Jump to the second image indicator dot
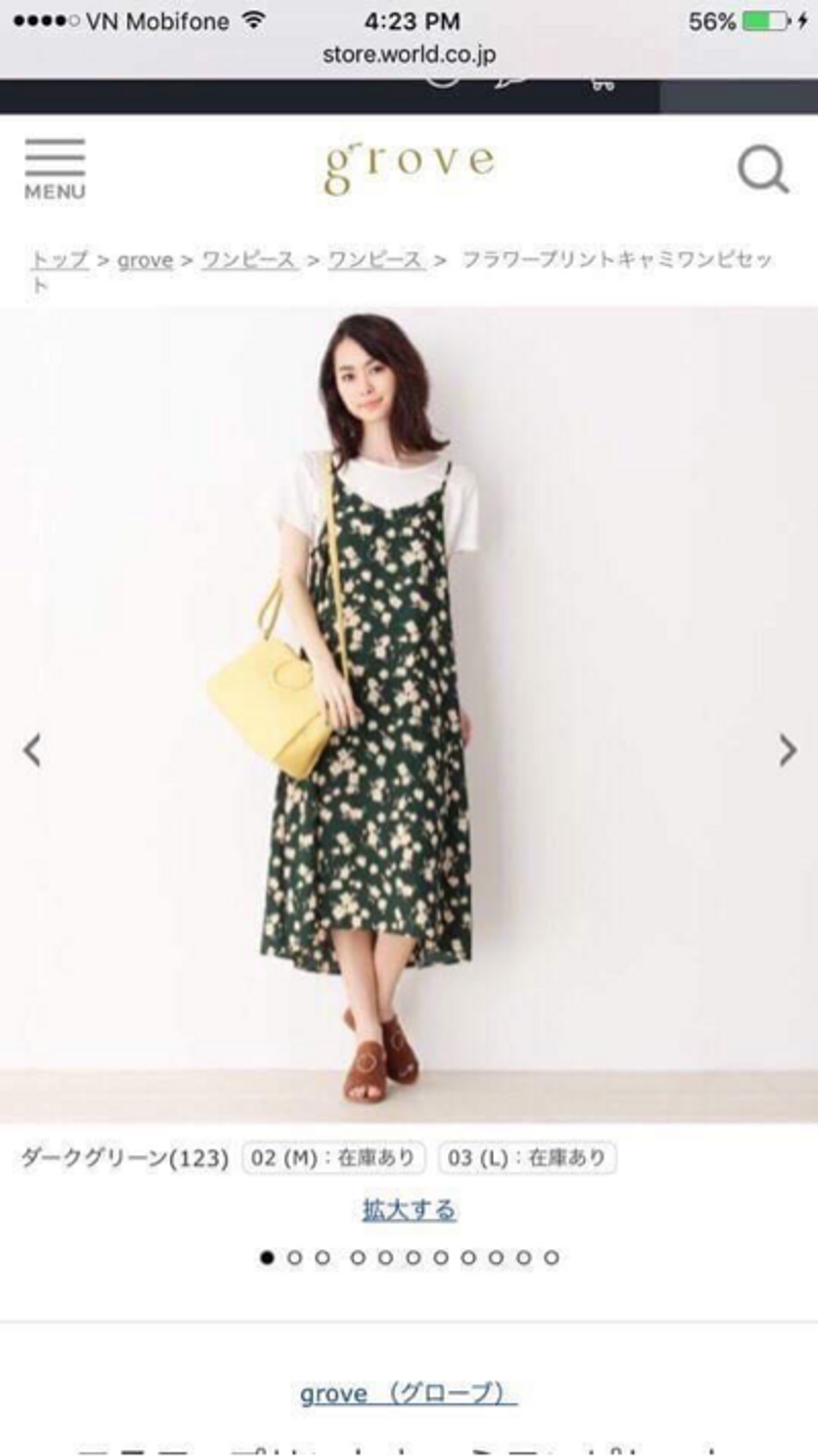The width and height of the screenshot is (818, 1456). point(294,1258)
